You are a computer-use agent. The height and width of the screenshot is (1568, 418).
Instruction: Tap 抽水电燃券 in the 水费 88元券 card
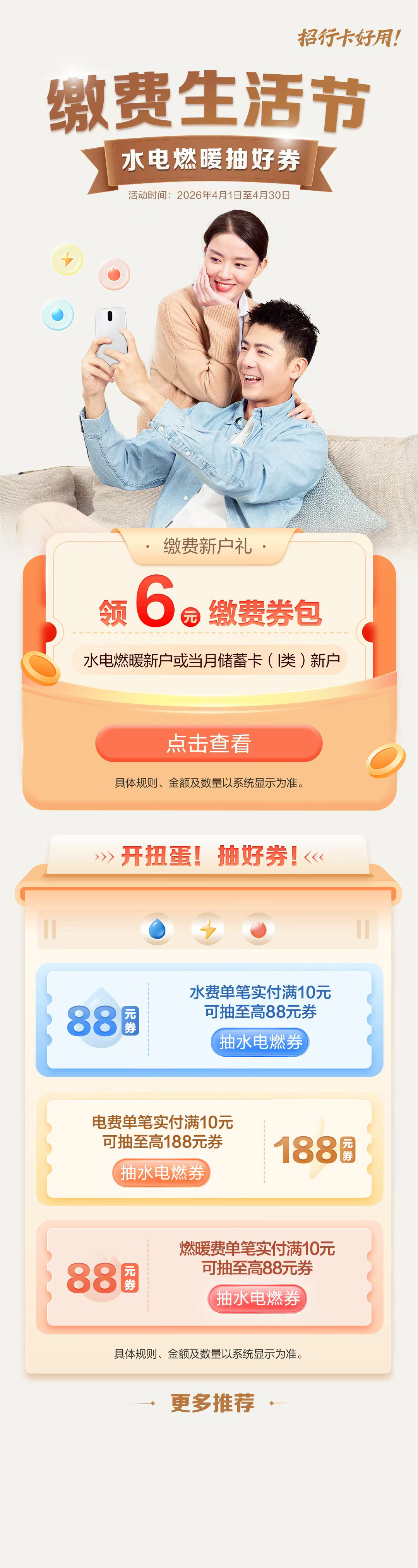click(x=260, y=1042)
